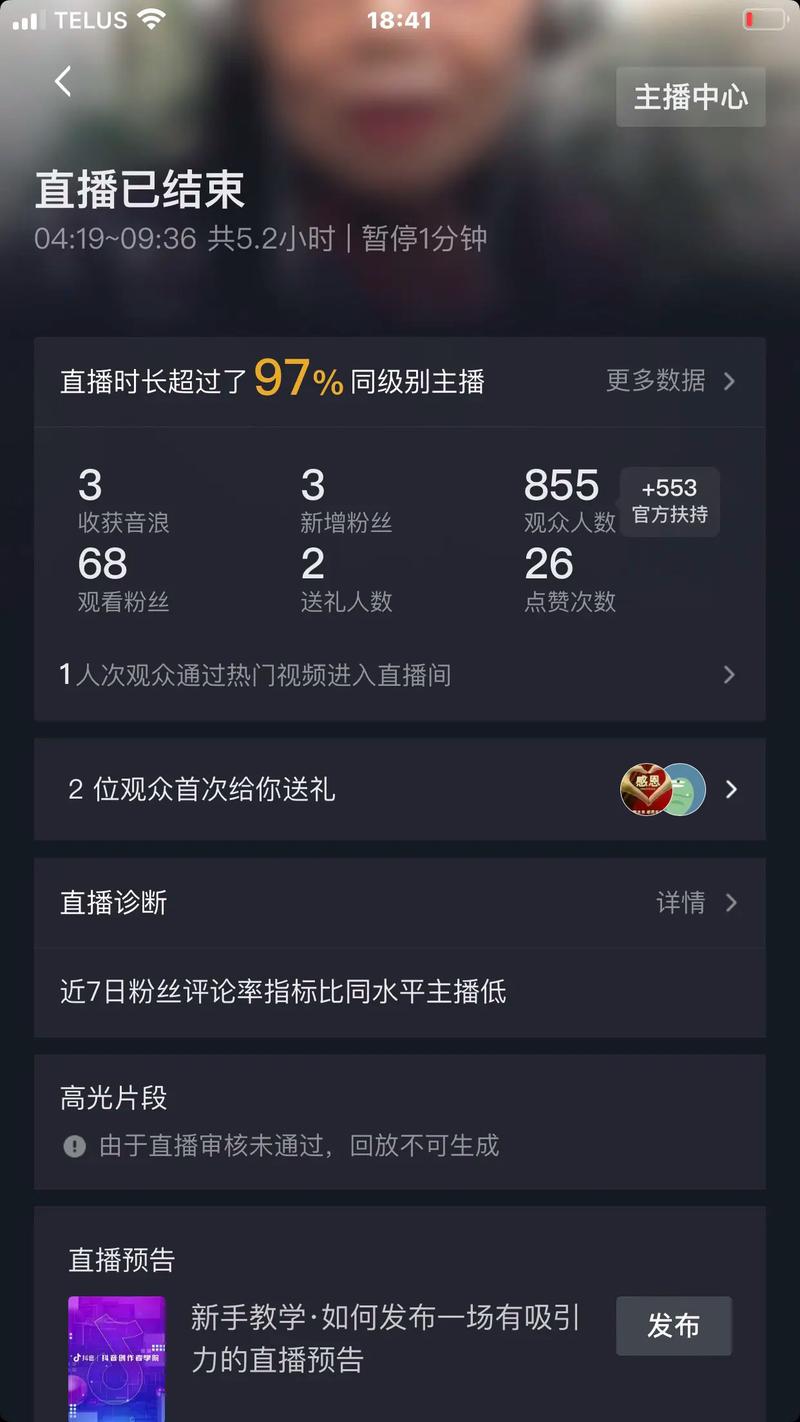Tap 发布 to publish a live preview
This screenshot has width=800, height=1422.
[673, 1326]
